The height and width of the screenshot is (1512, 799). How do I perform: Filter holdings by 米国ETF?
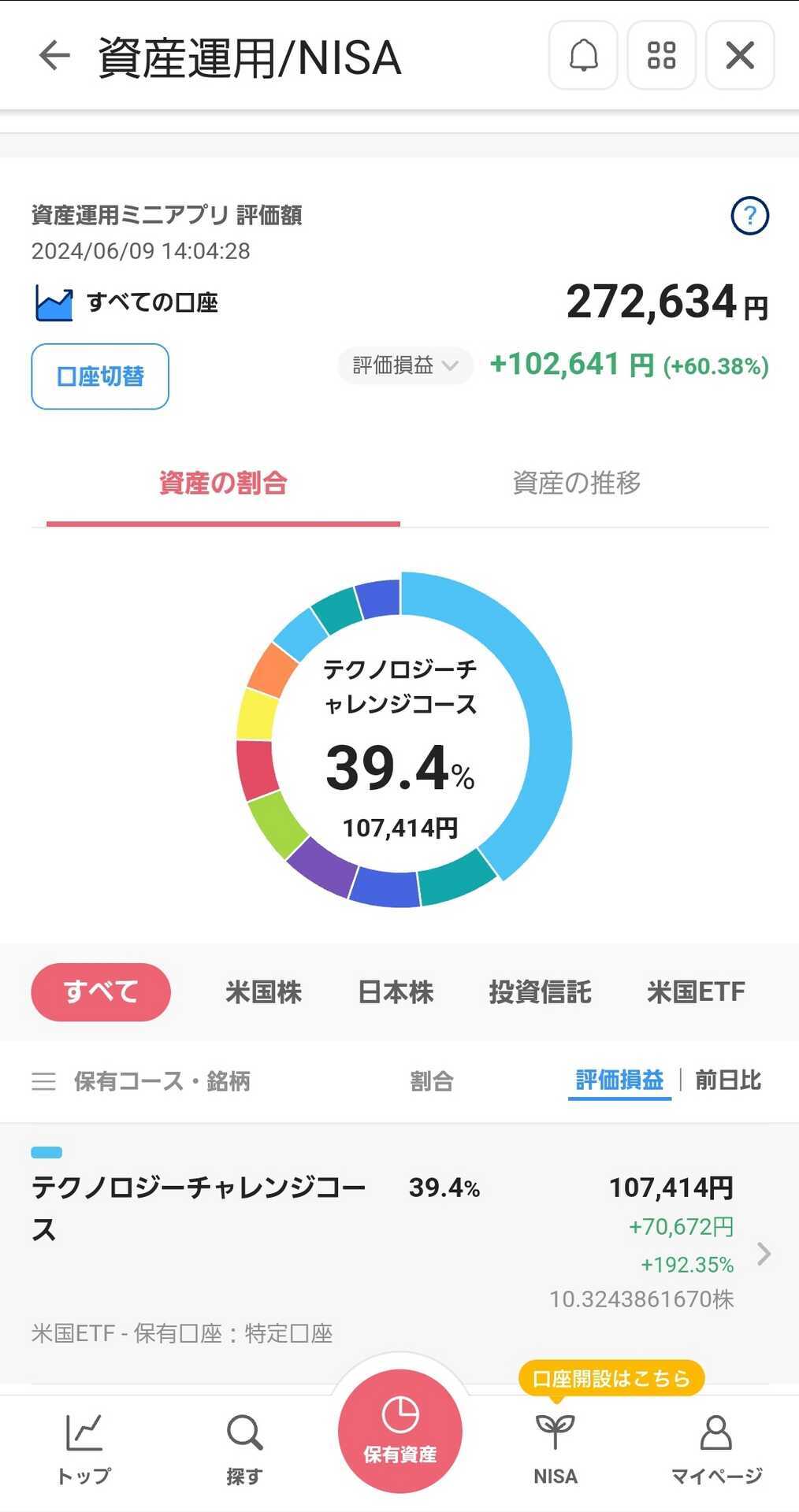pos(696,992)
